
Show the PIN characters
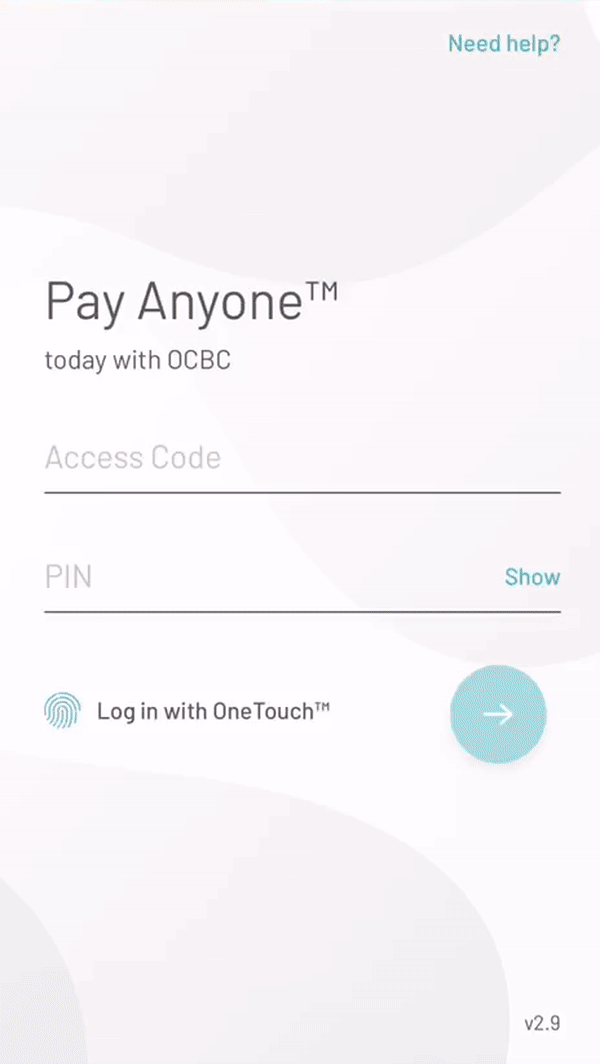click(532, 577)
